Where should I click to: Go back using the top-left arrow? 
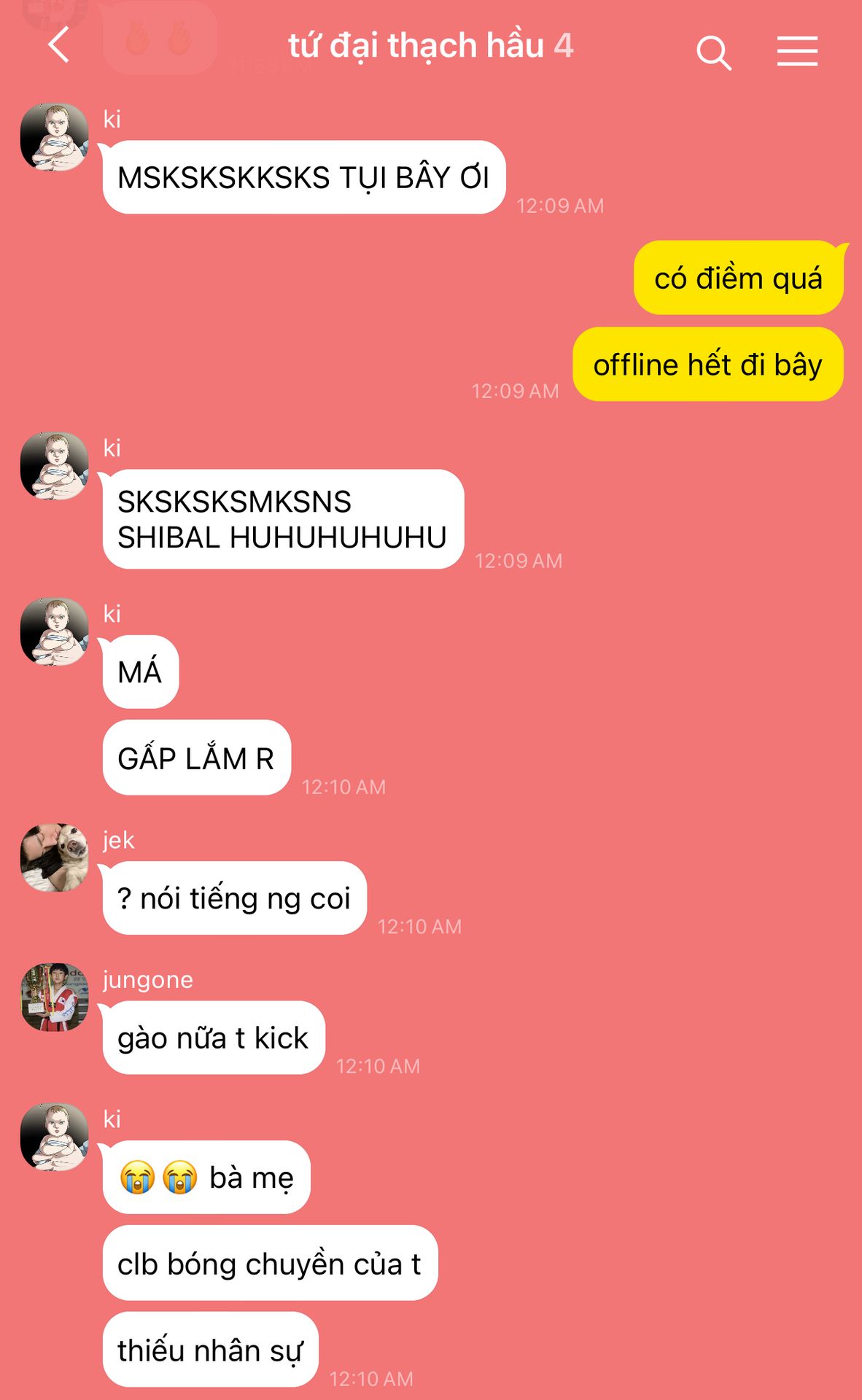(x=58, y=45)
